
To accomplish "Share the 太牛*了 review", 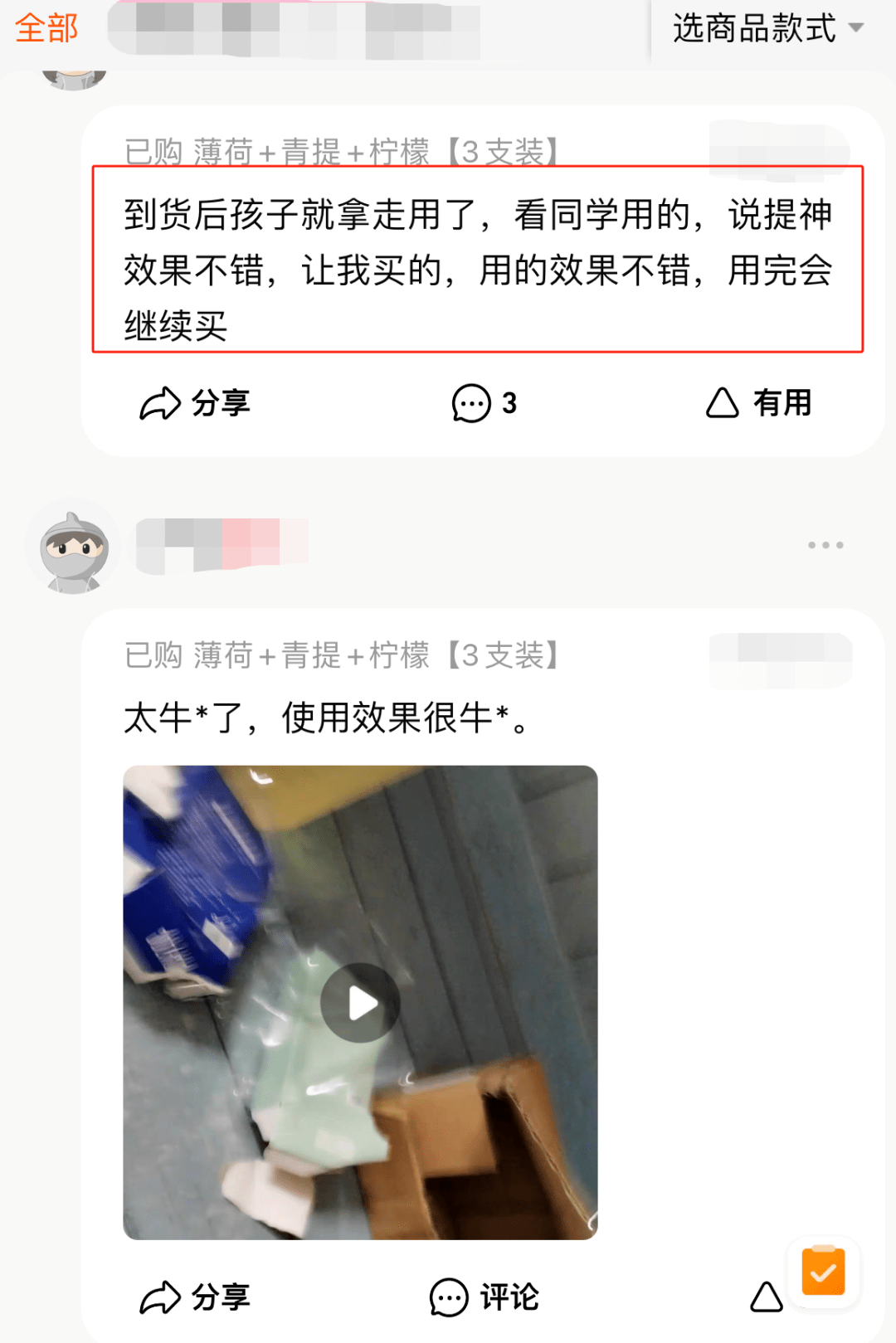I will pos(195,1297).
